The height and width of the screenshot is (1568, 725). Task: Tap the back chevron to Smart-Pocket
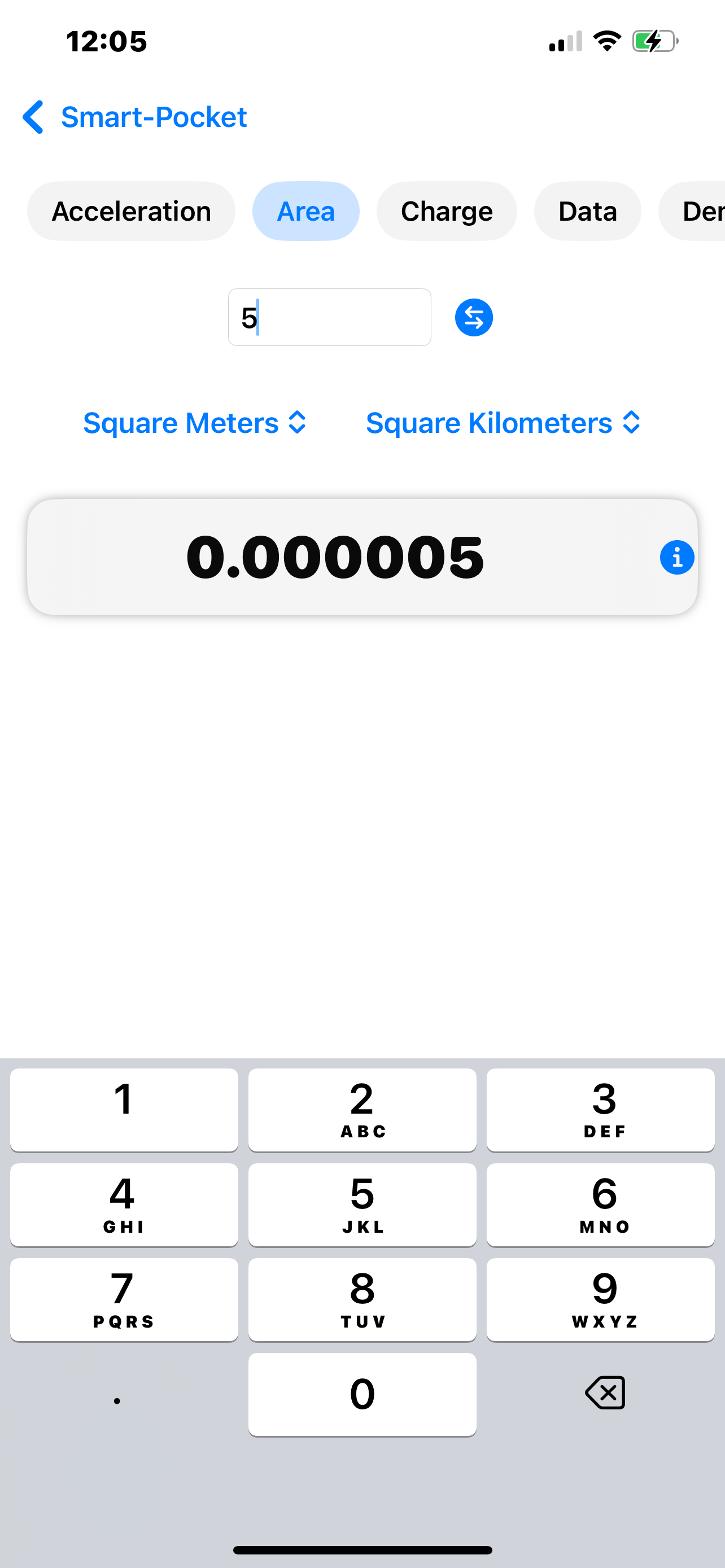coord(33,117)
